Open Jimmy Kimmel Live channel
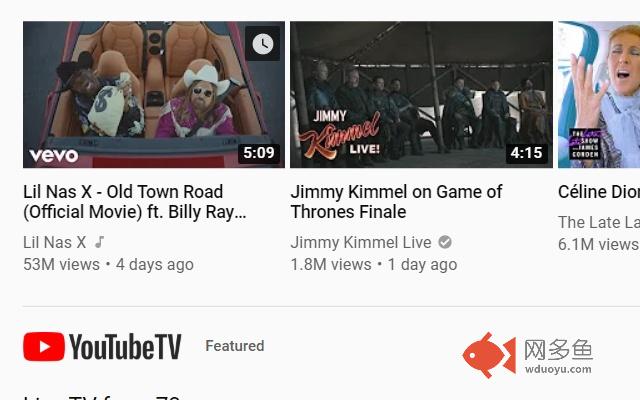The width and height of the screenshot is (640, 400). [361, 242]
